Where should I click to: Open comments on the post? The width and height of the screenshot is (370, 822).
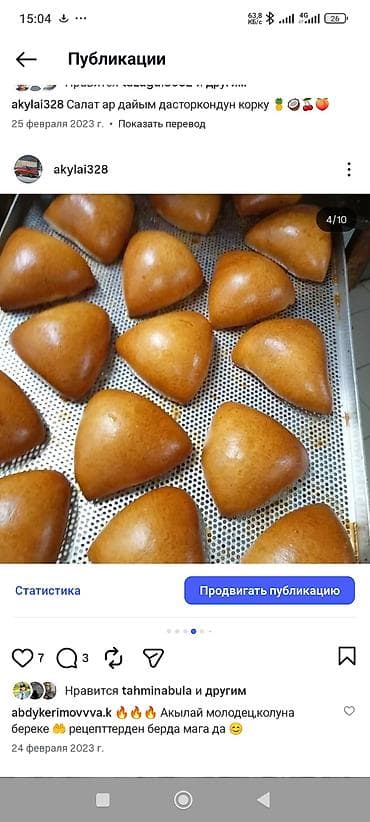pyautogui.click(x=67, y=658)
